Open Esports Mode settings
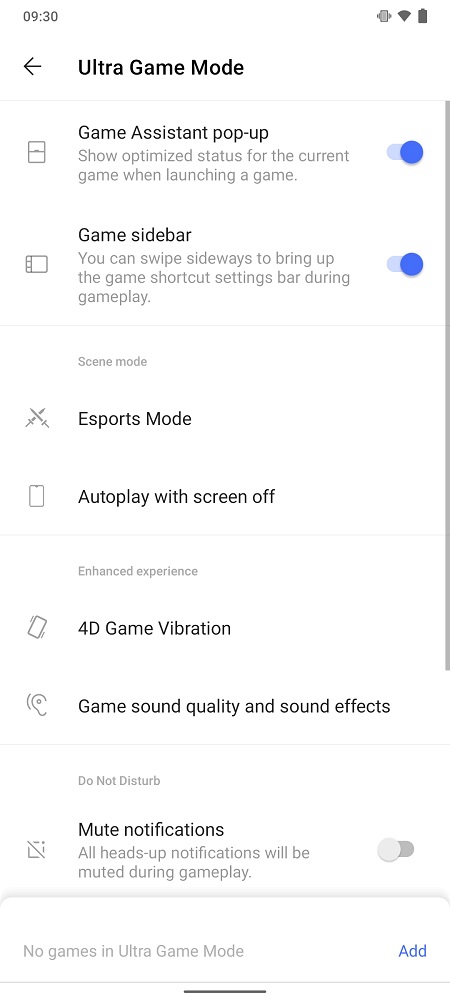450x1000 pixels. (225, 419)
